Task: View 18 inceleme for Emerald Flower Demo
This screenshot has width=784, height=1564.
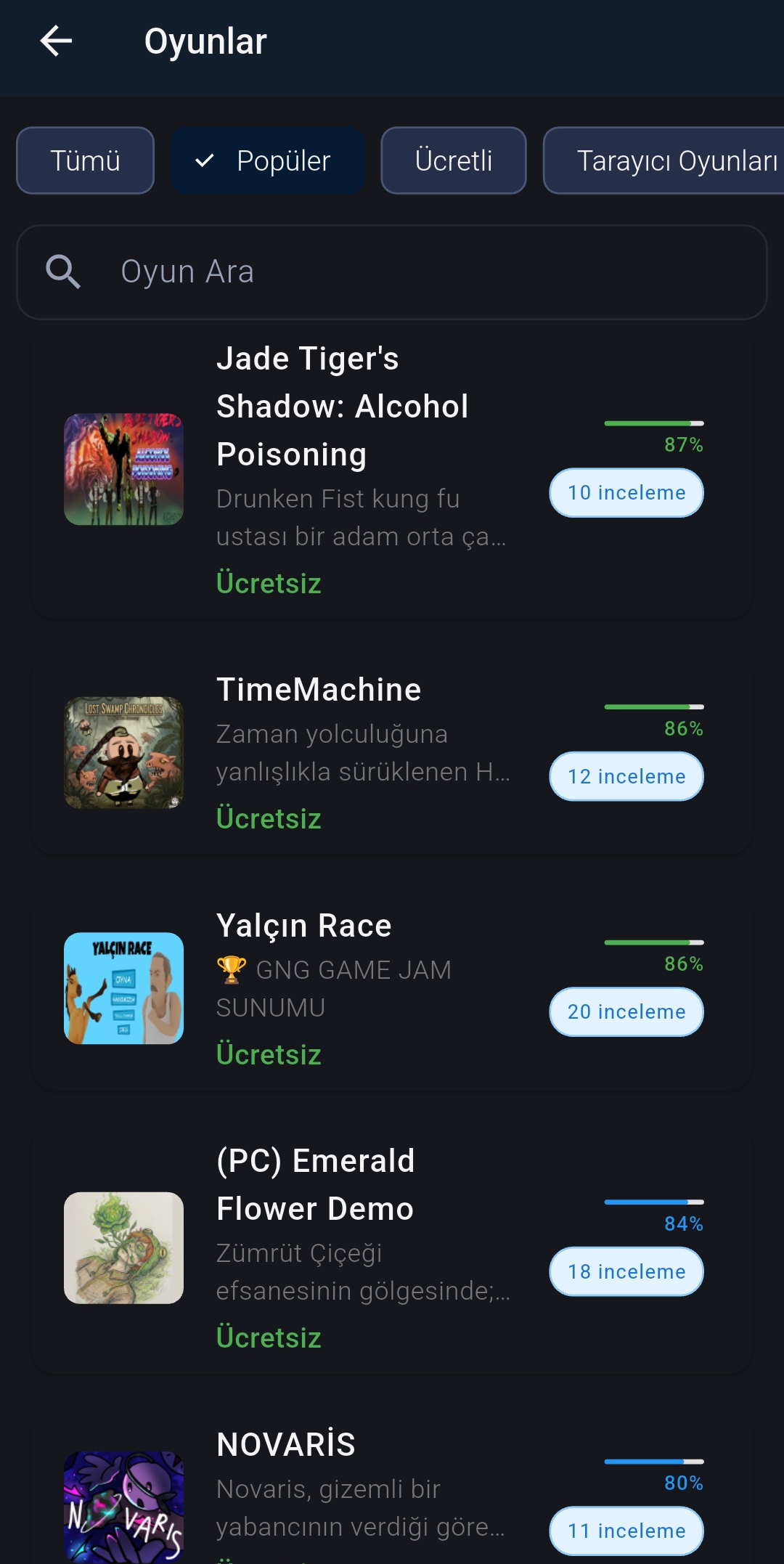Action: [626, 1271]
